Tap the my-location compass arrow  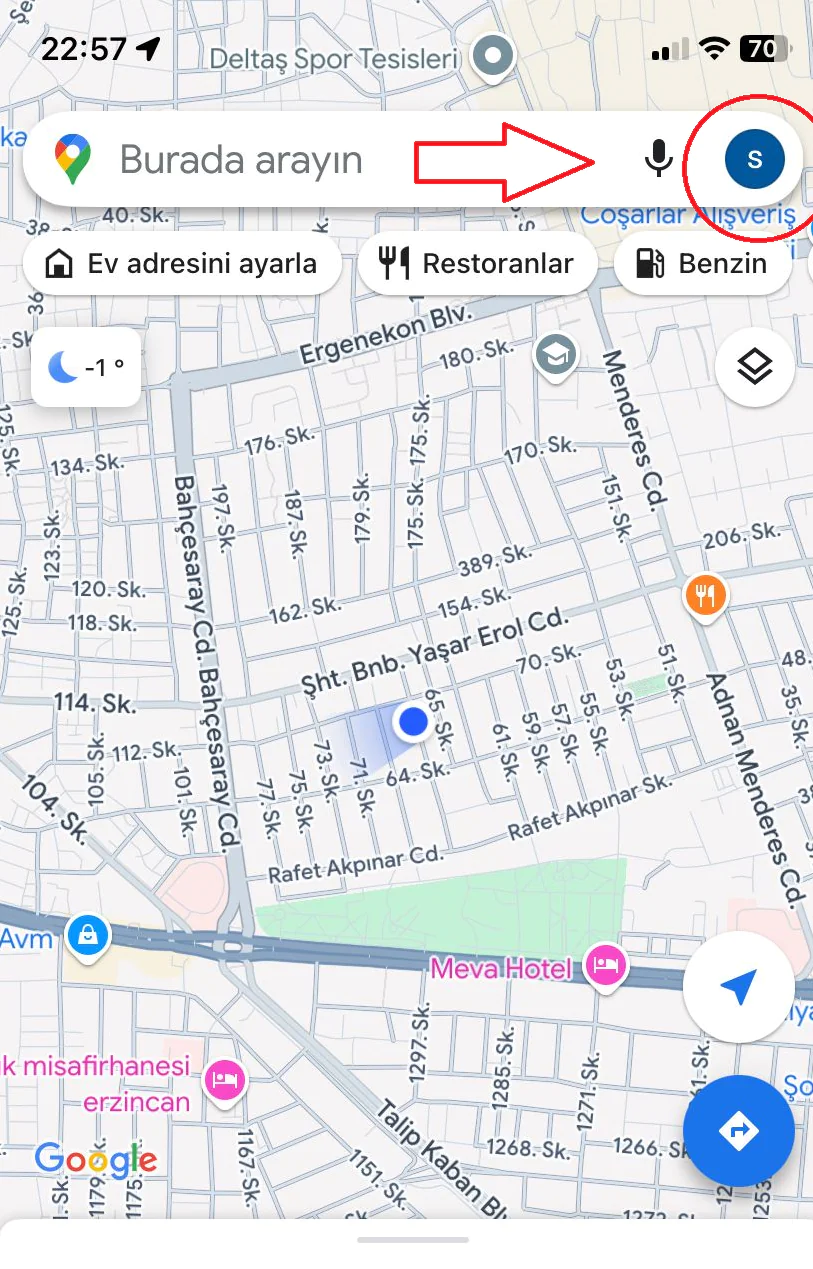[x=739, y=986]
